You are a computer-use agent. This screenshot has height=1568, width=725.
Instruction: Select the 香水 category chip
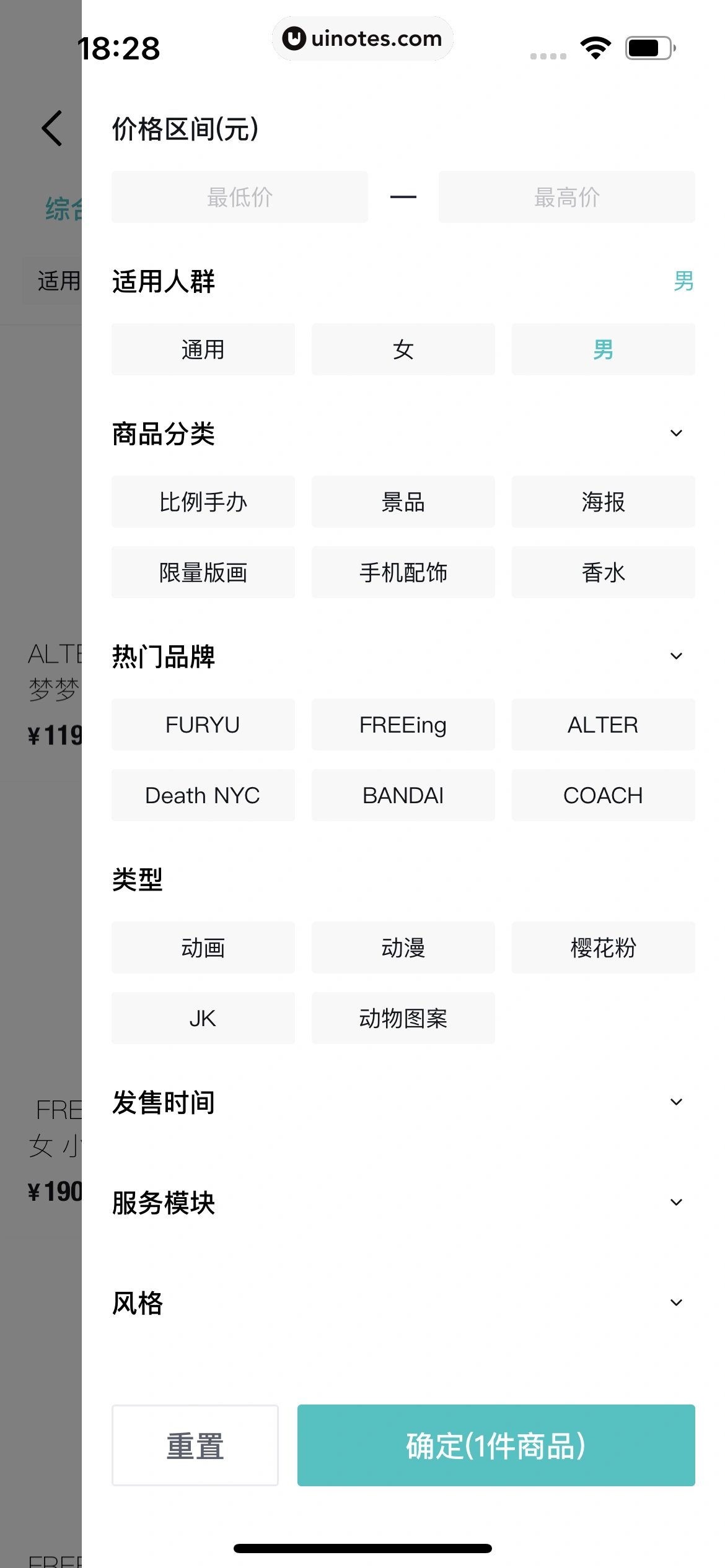click(x=603, y=572)
